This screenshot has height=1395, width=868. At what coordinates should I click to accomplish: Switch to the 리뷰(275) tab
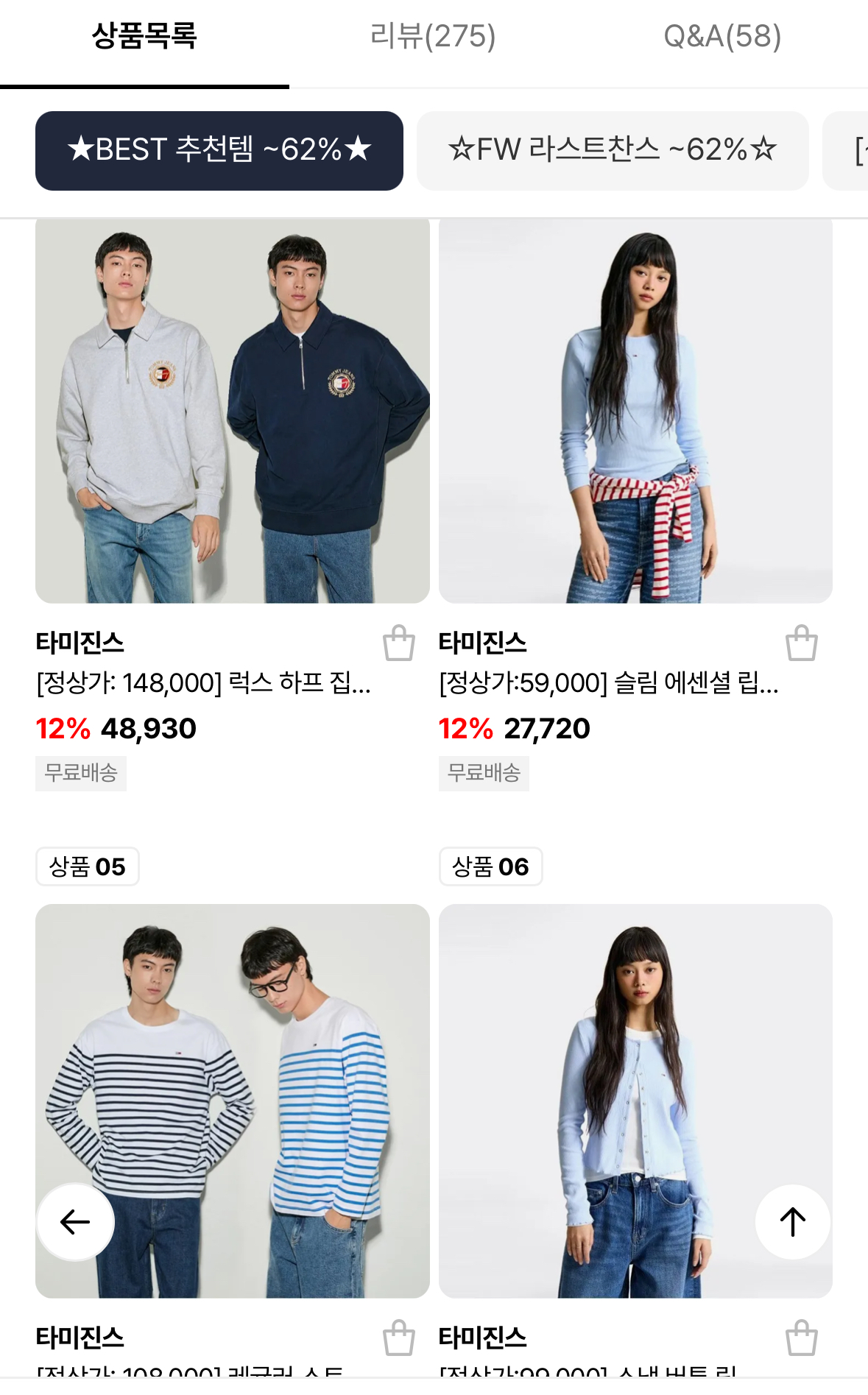[x=433, y=37]
